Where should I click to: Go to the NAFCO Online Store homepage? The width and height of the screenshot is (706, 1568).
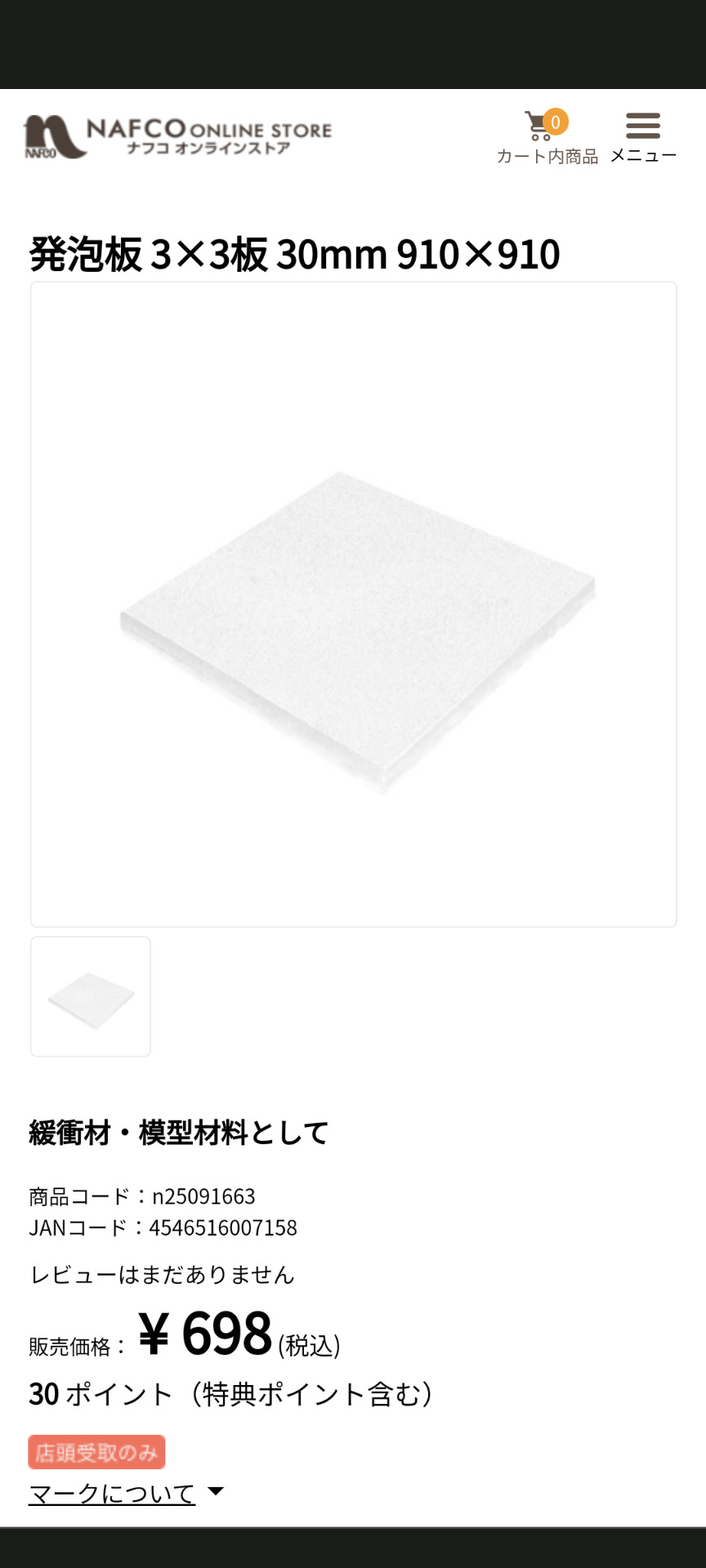[x=177, y=136]
